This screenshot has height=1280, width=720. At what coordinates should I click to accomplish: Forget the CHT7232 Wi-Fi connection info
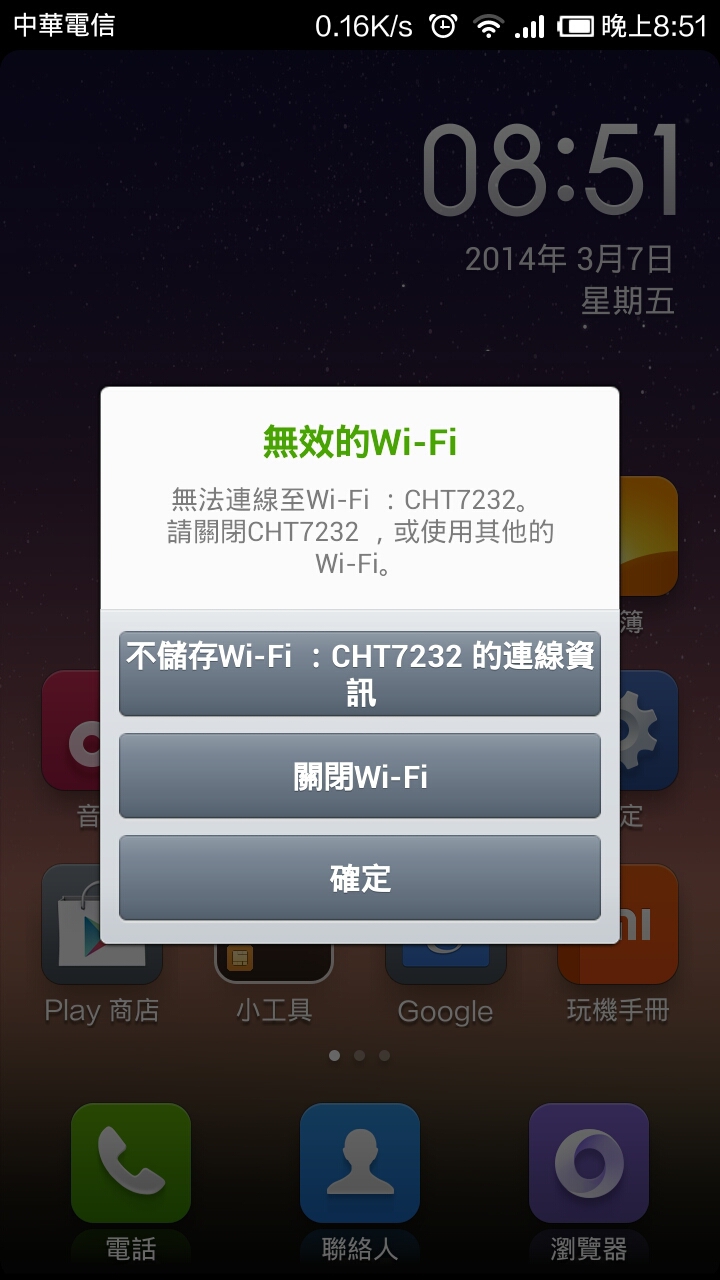point(360,673)
